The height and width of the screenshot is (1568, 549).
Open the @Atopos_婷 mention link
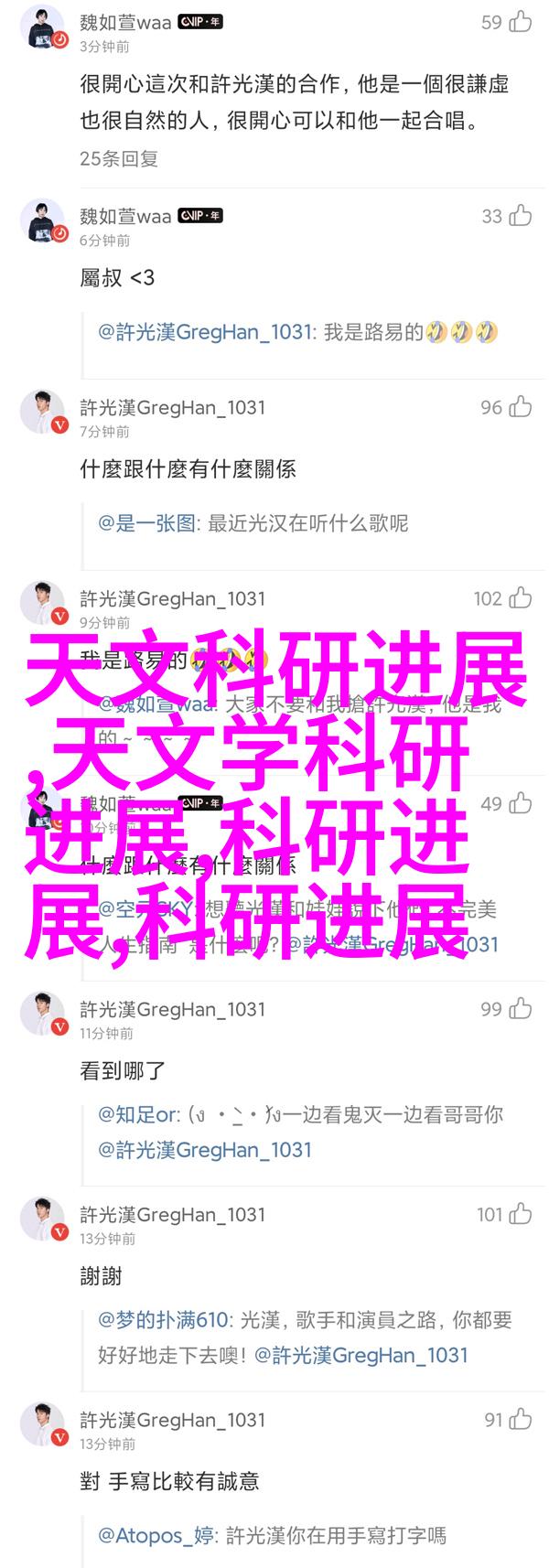155,1534
